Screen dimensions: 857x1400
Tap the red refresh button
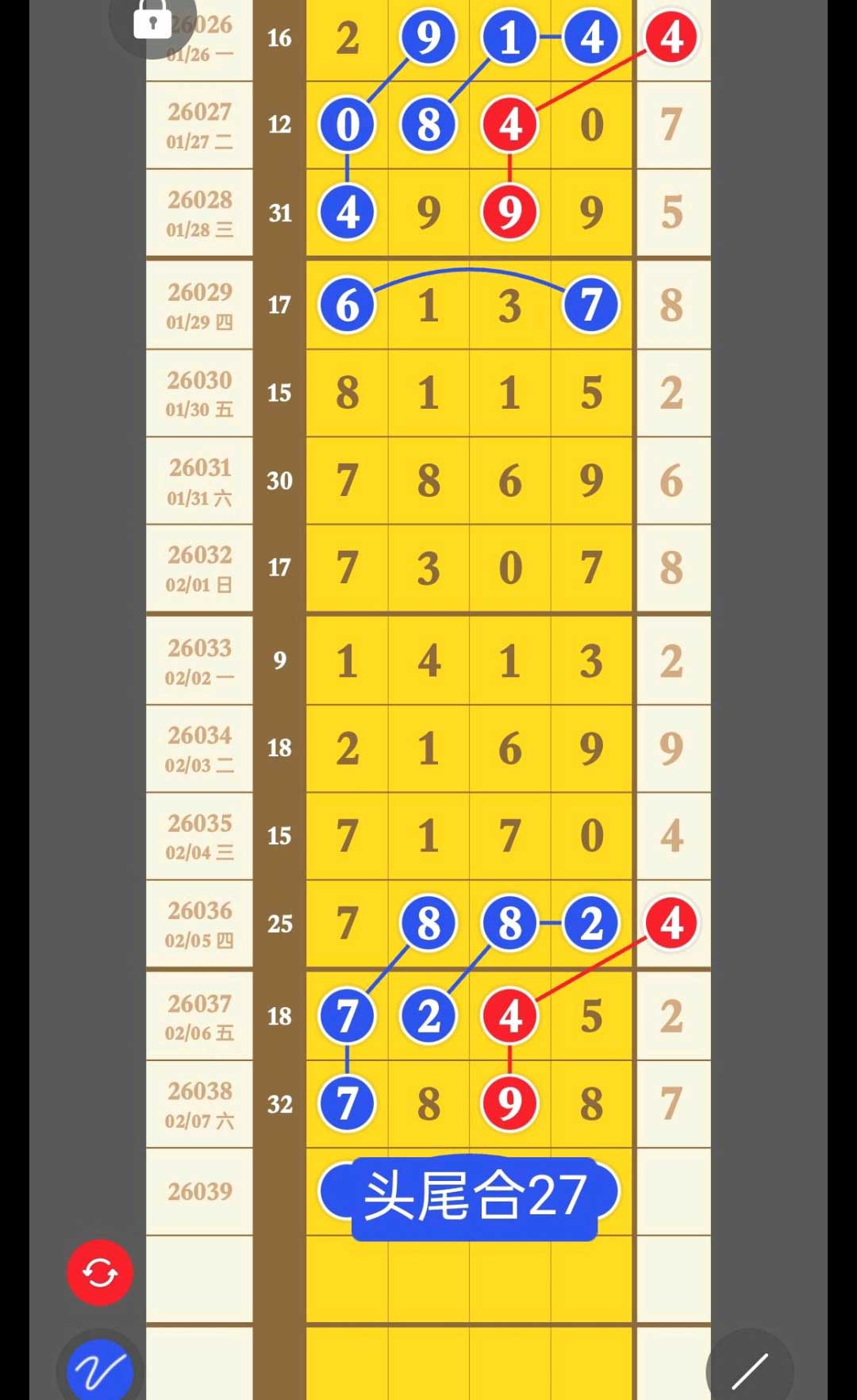(x=100, y=1273)
